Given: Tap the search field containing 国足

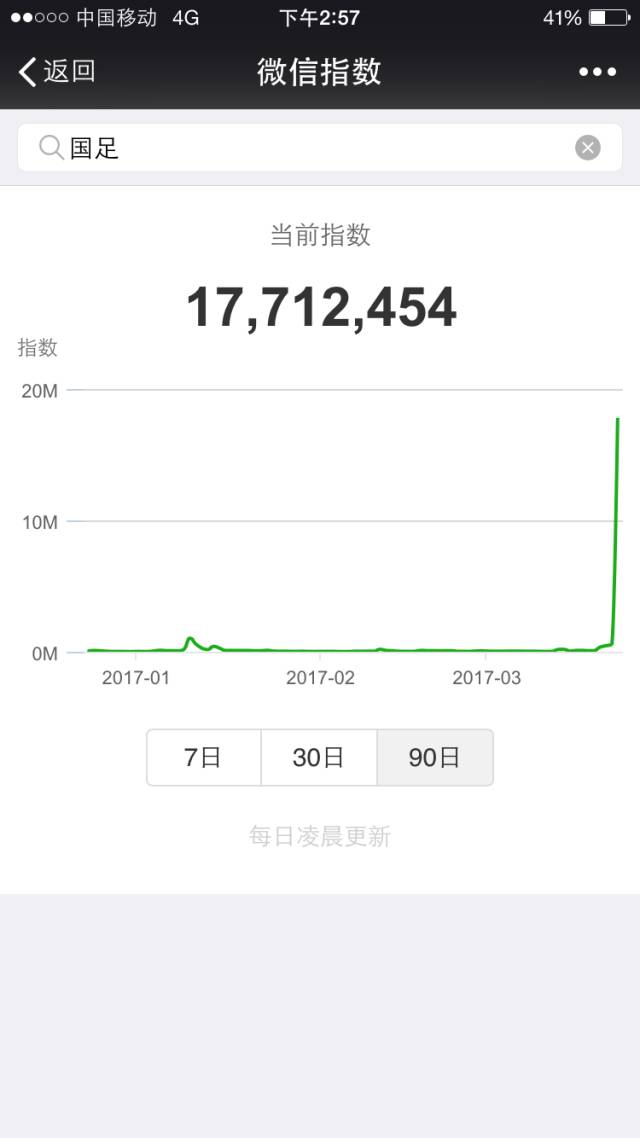Looking at the screenshot, I should 300,148.
